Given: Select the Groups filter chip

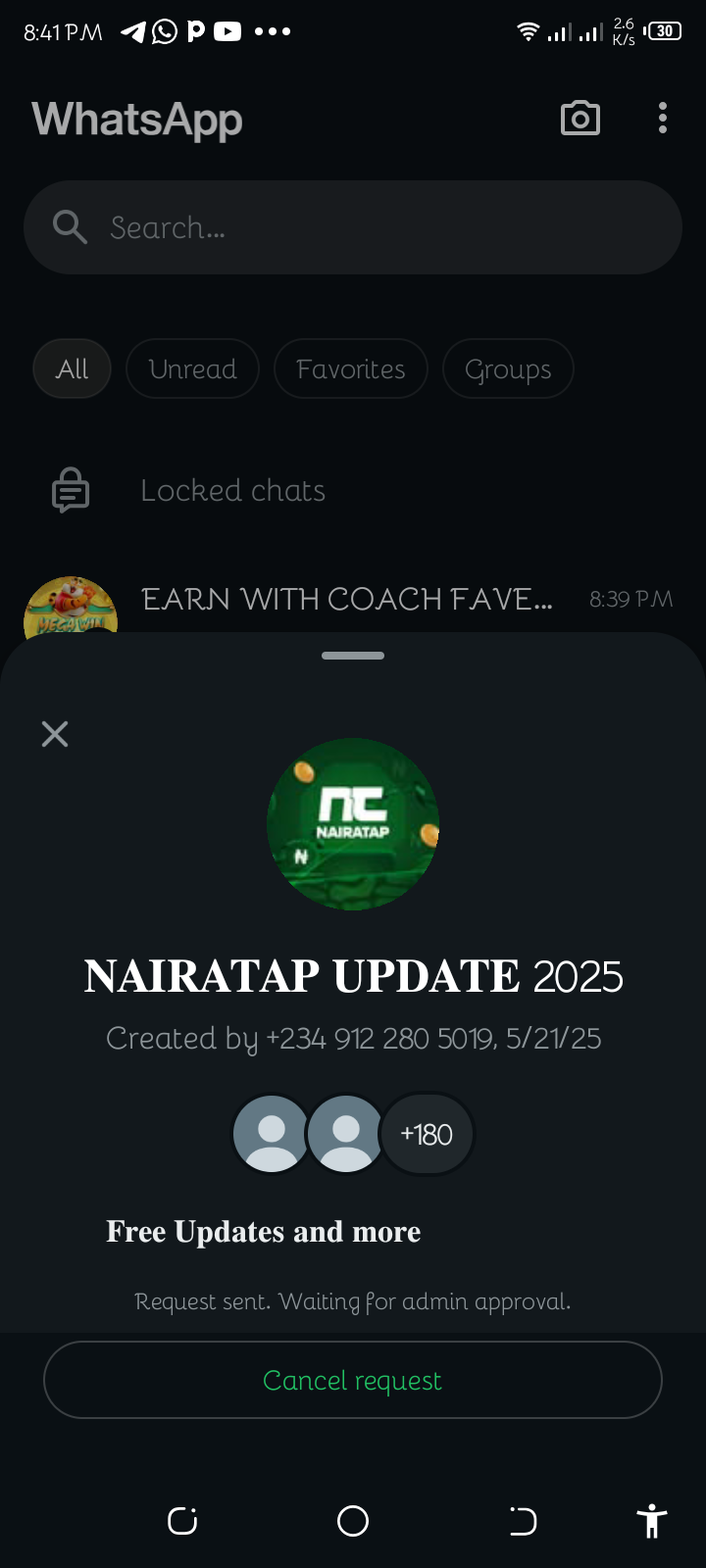Looking at the screenshot, I should pyautogui.click(x=507, y=368).
